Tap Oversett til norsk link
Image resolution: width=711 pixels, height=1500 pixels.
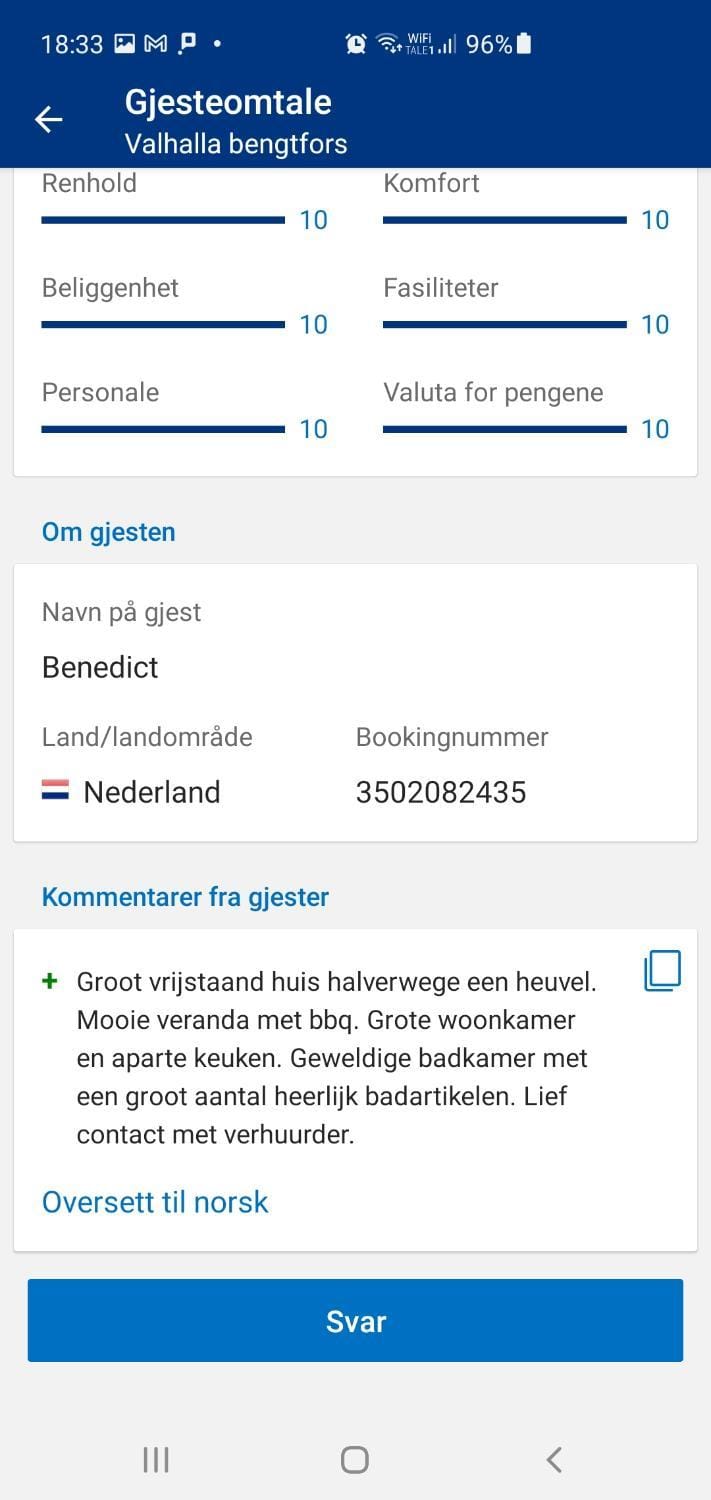point(155,1201)
